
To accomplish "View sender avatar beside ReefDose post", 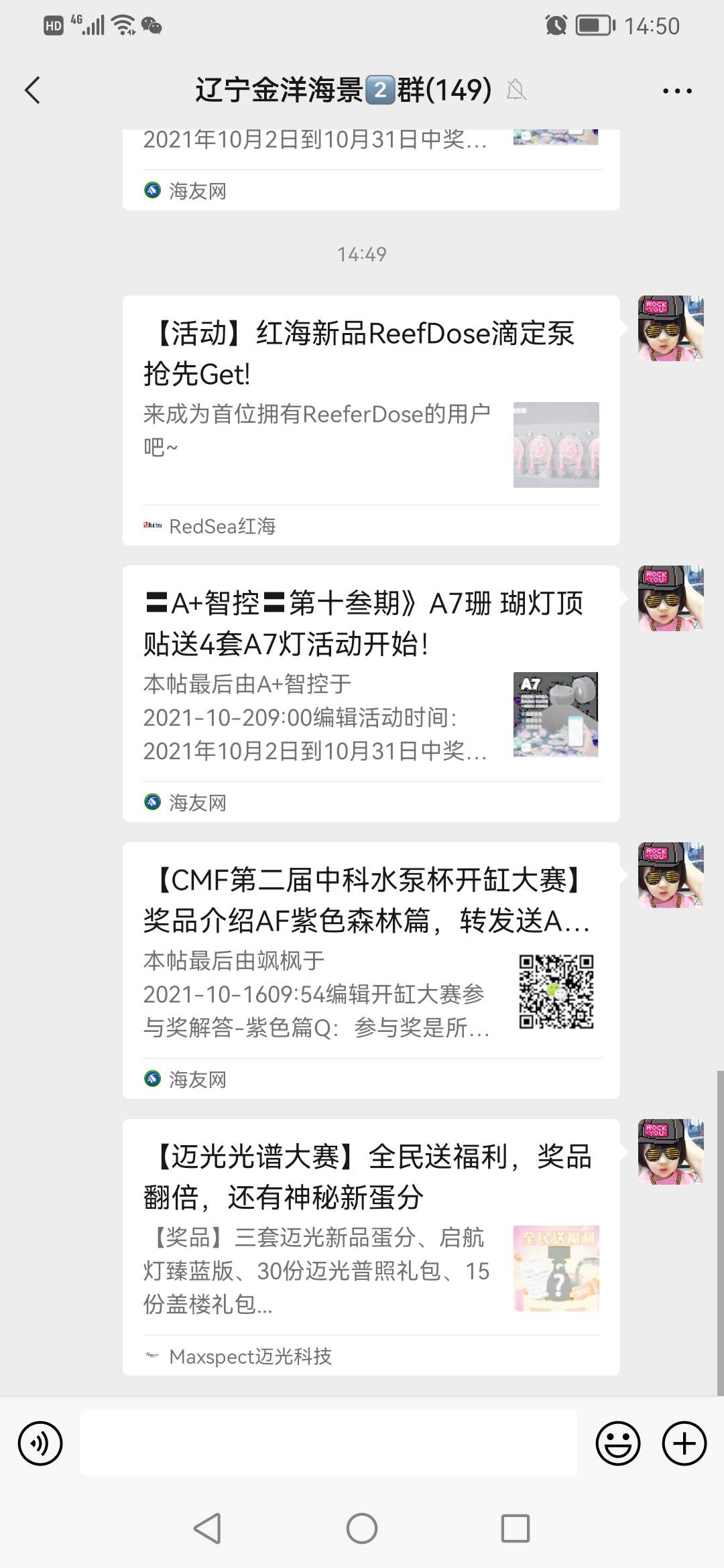I will (670, 328).
